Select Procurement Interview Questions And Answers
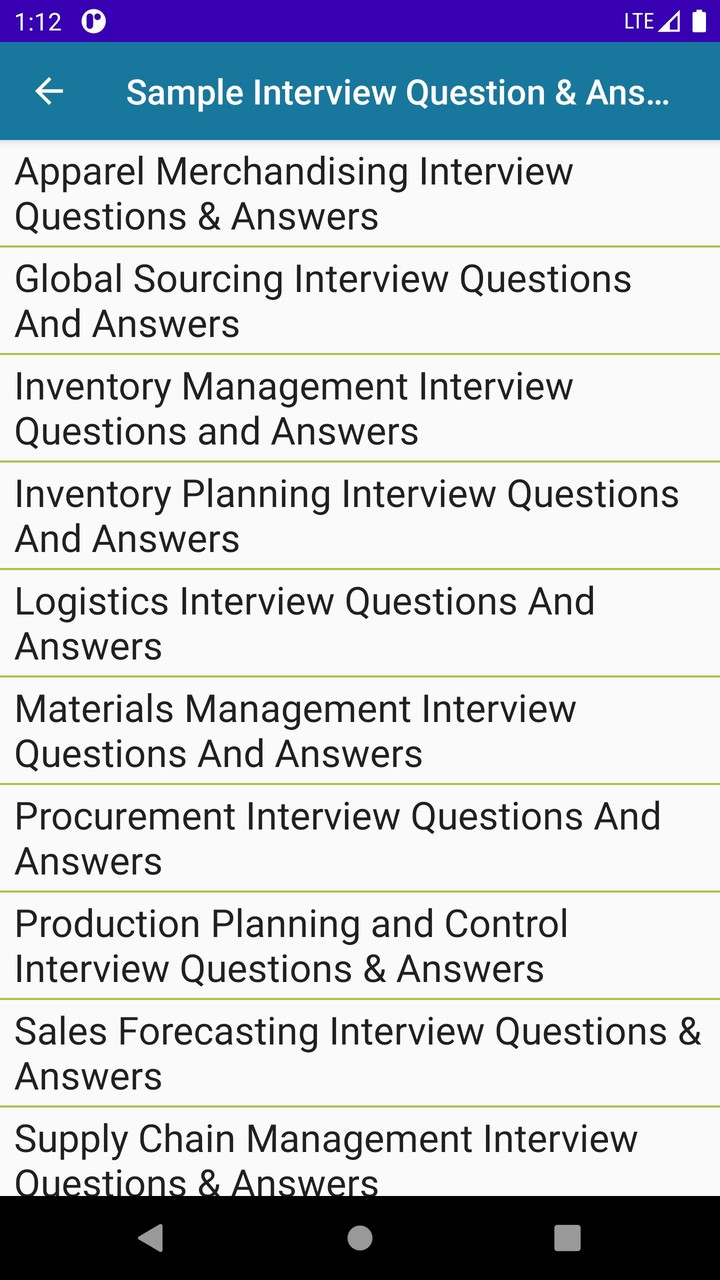 (360, 838)
